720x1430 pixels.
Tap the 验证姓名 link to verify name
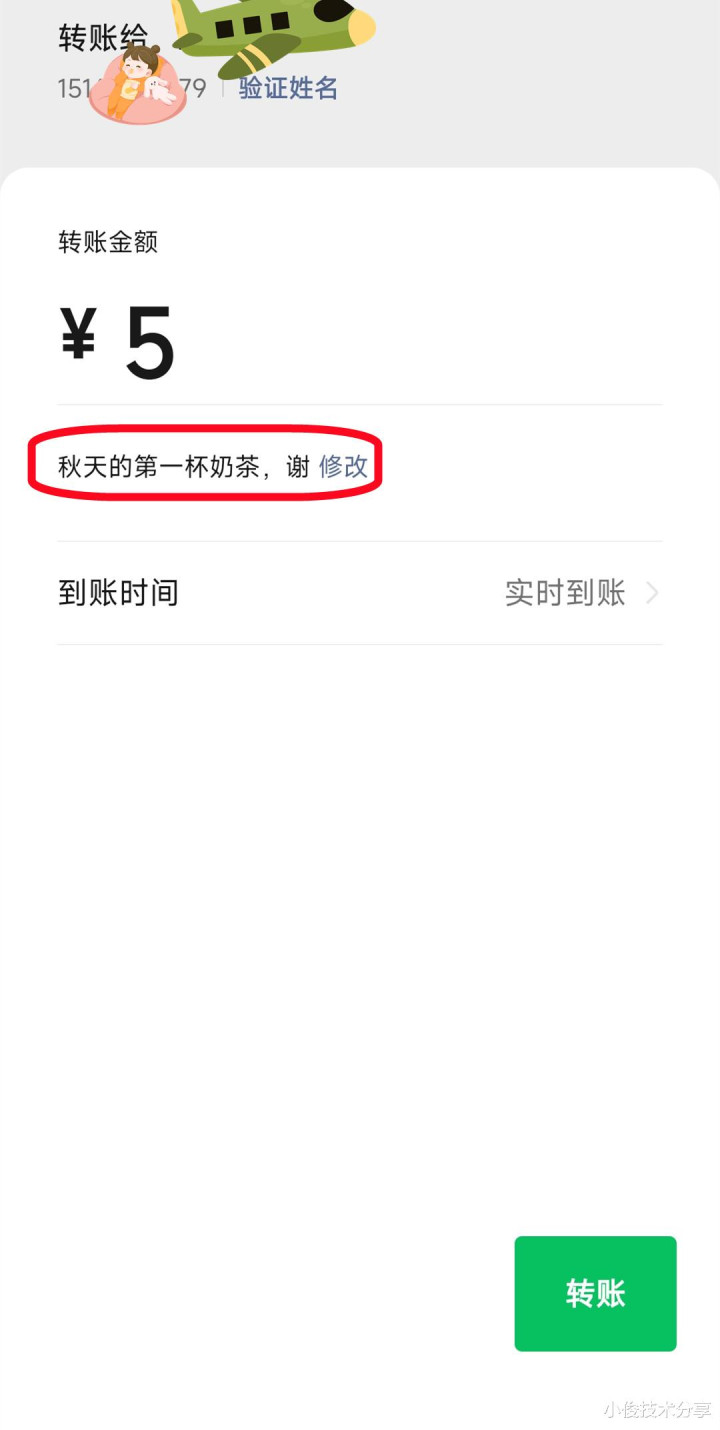point(288,88)
